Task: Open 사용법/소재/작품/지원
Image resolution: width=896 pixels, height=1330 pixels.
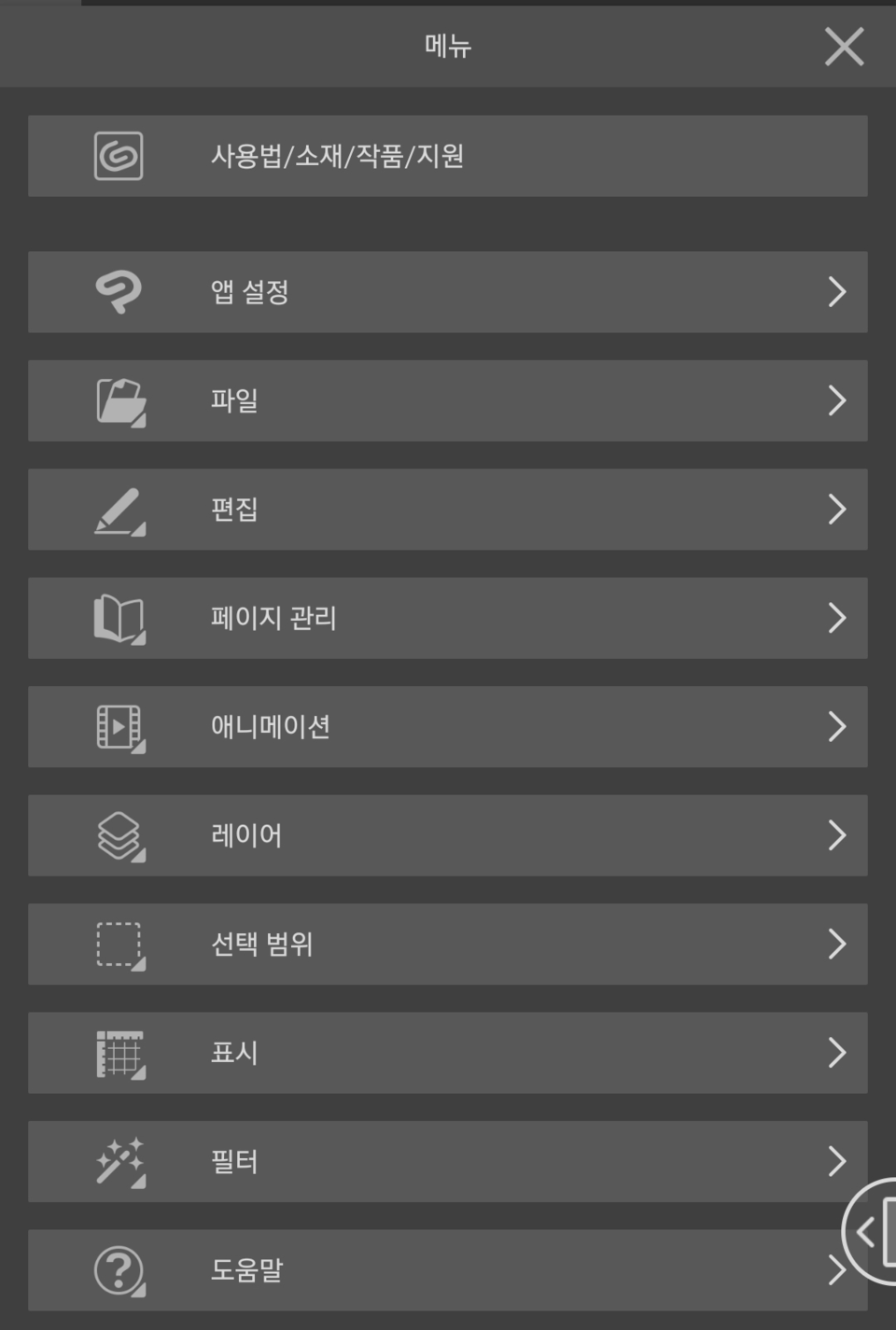Action: [x=448, y=156]
